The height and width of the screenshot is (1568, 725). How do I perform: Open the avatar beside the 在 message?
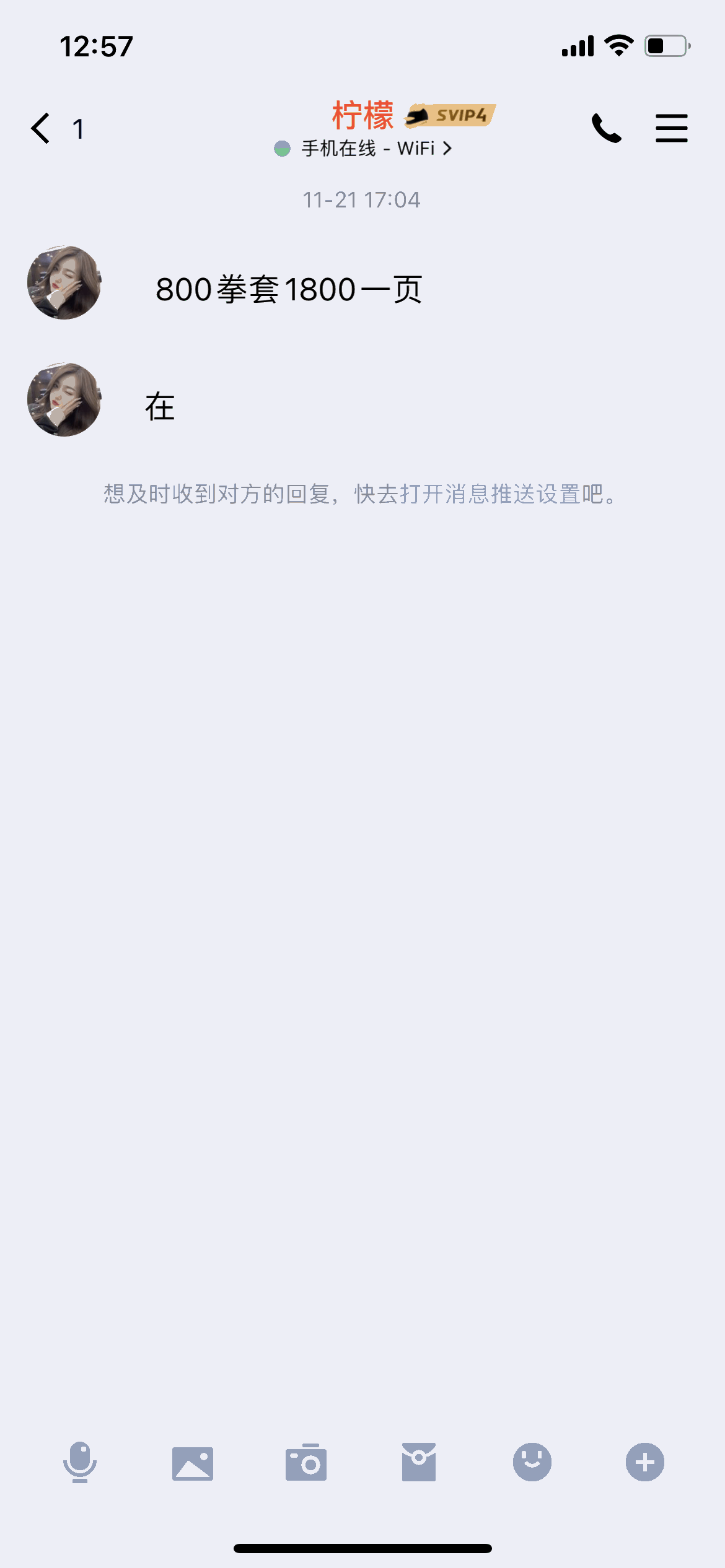click(64, 400)
